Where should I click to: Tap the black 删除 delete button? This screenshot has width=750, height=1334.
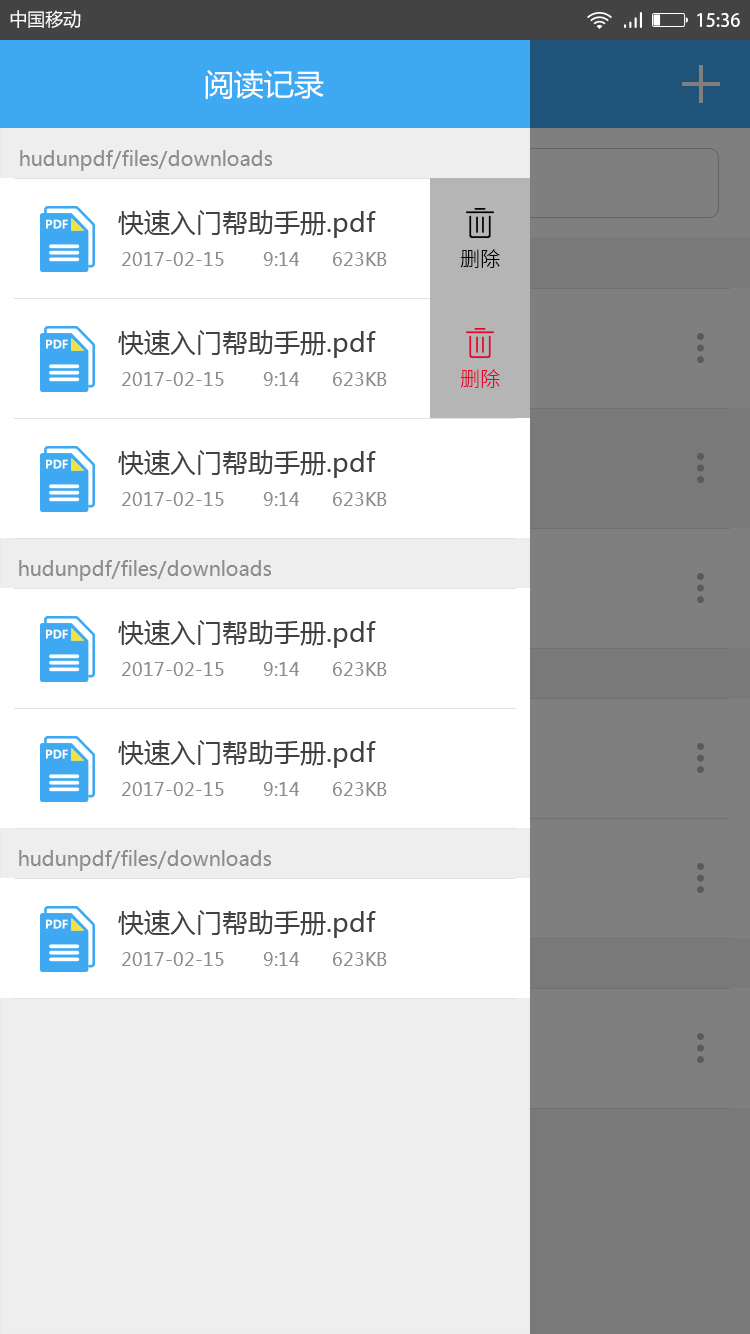(x=480, y=238)
